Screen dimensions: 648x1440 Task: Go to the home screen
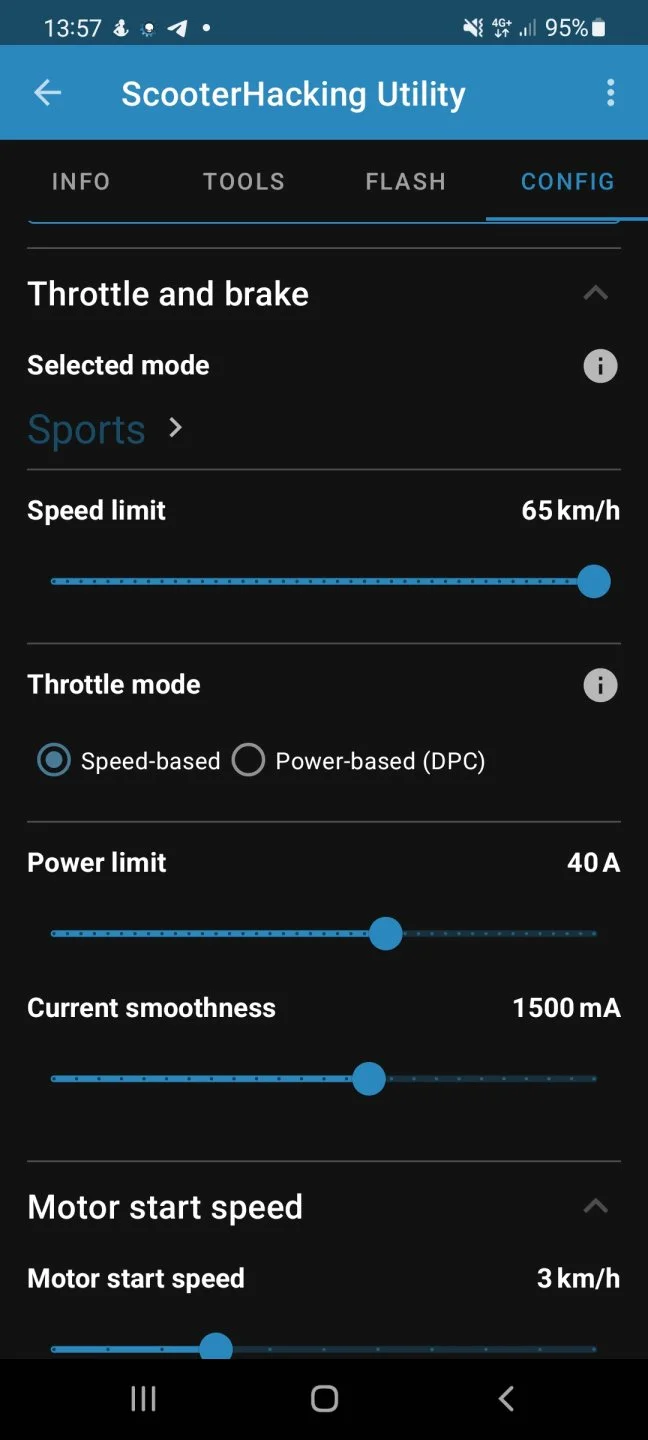coord(324,1398)
